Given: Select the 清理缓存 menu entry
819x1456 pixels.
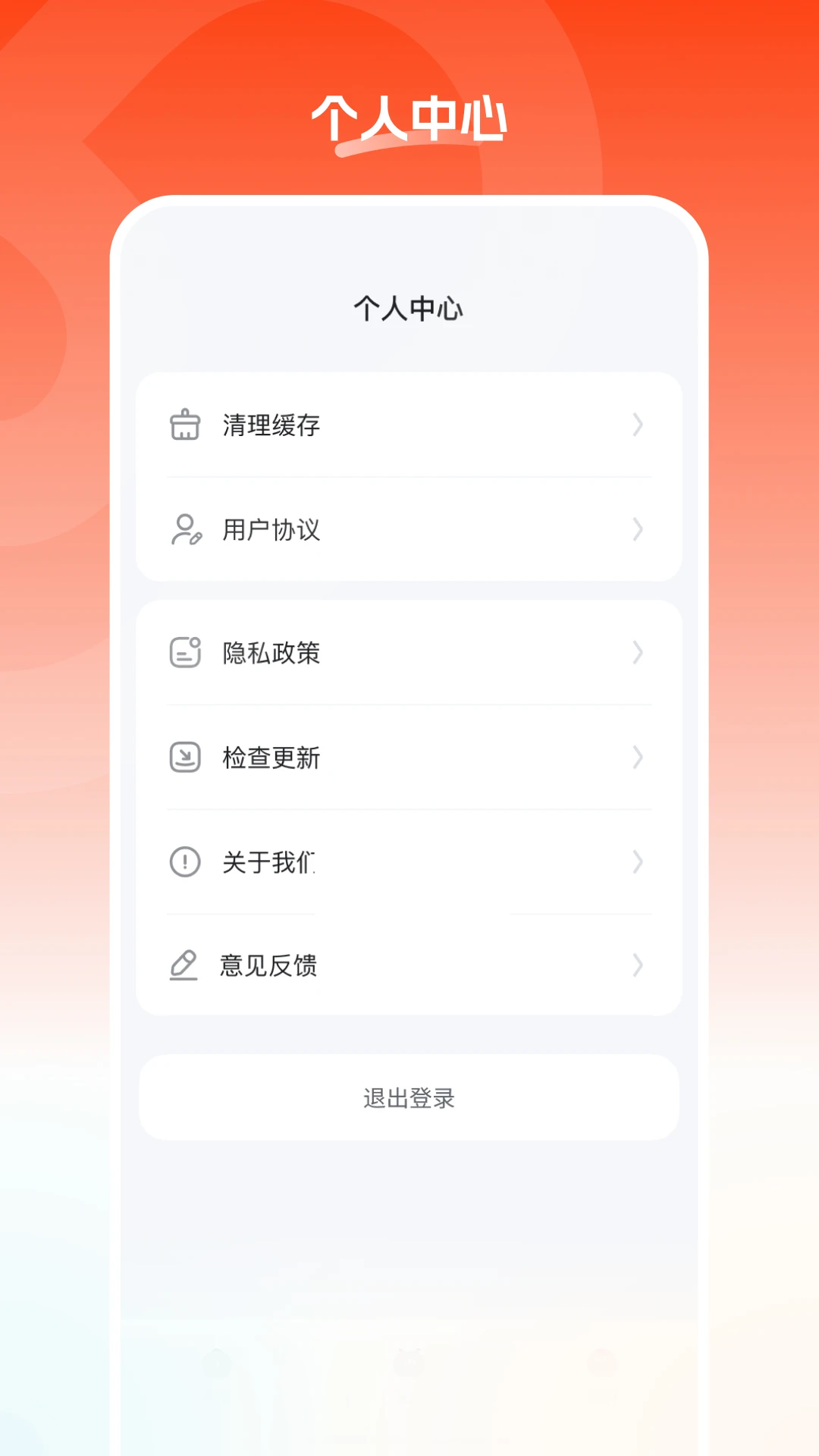Looking at the screenshot, I should pos(271,425).
